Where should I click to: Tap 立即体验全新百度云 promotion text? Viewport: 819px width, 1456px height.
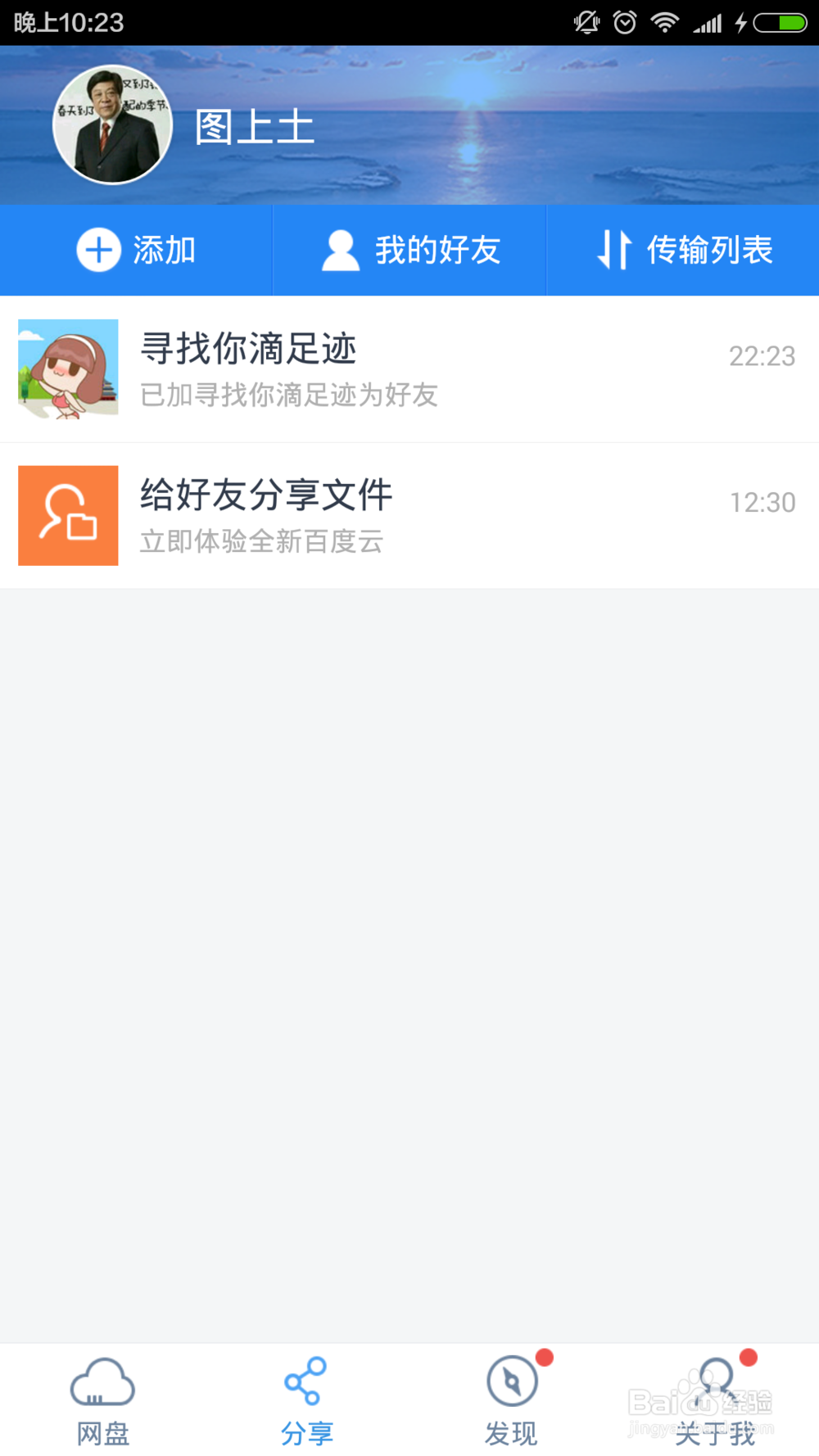point(262,541)
